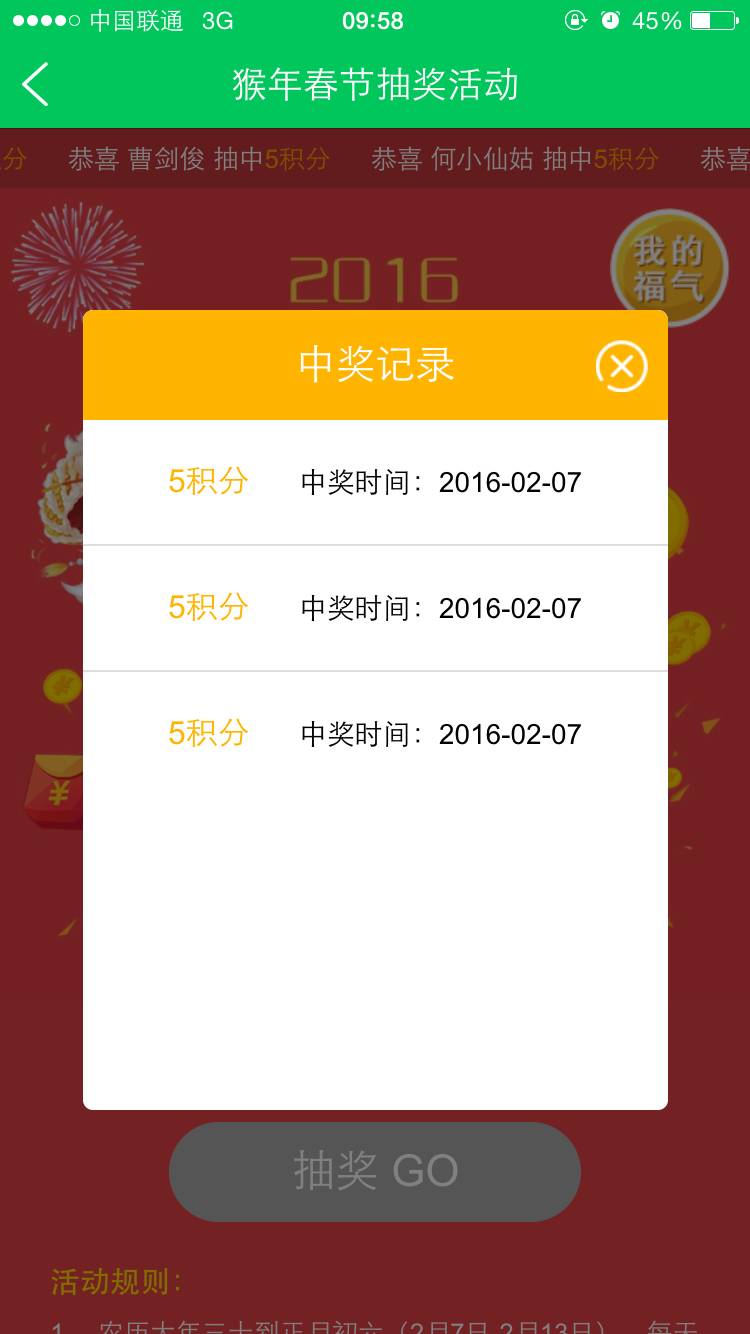The image size is (750, 1334).
Task: Close the 中奖记录 dialog
Action: (621, 367)
